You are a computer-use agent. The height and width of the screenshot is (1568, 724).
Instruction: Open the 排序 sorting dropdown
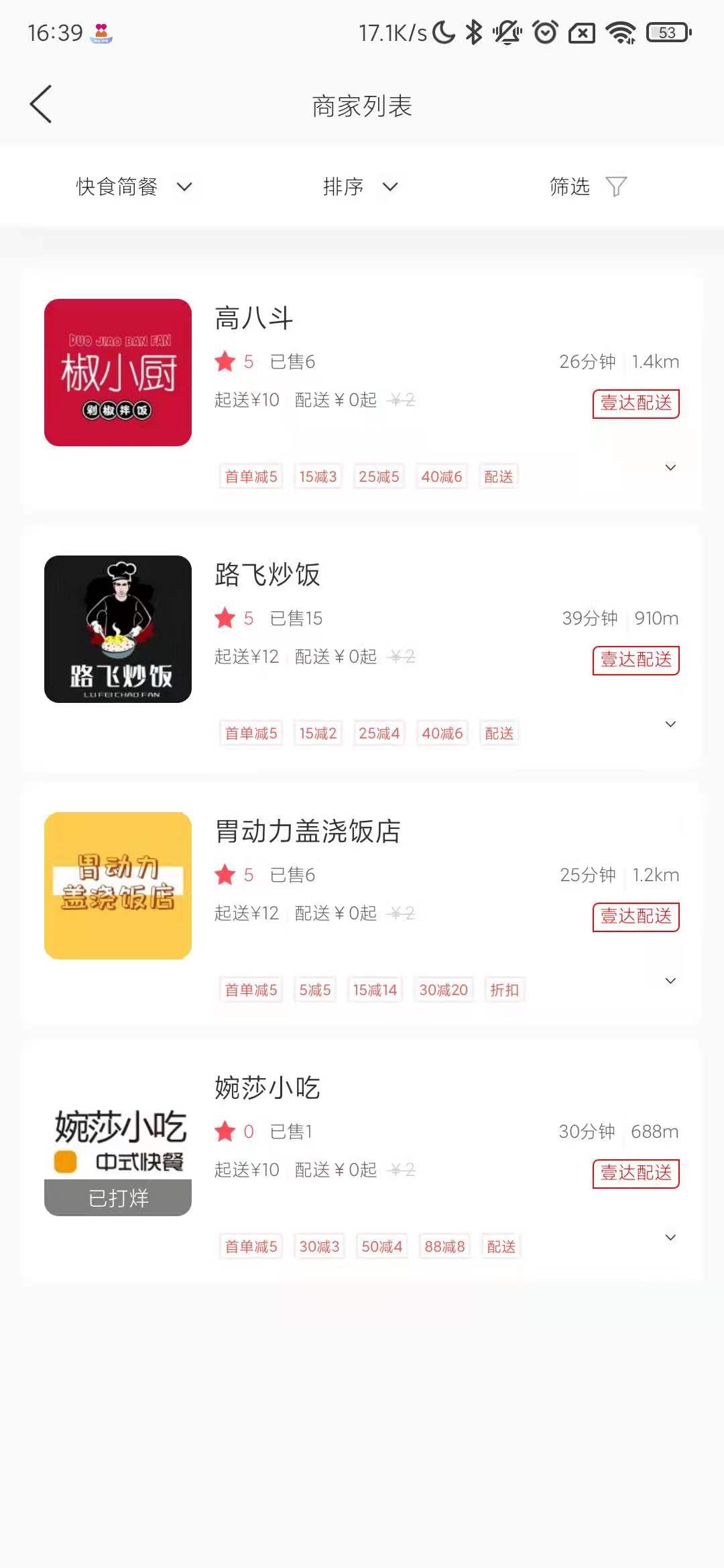(x=359, y=187)
